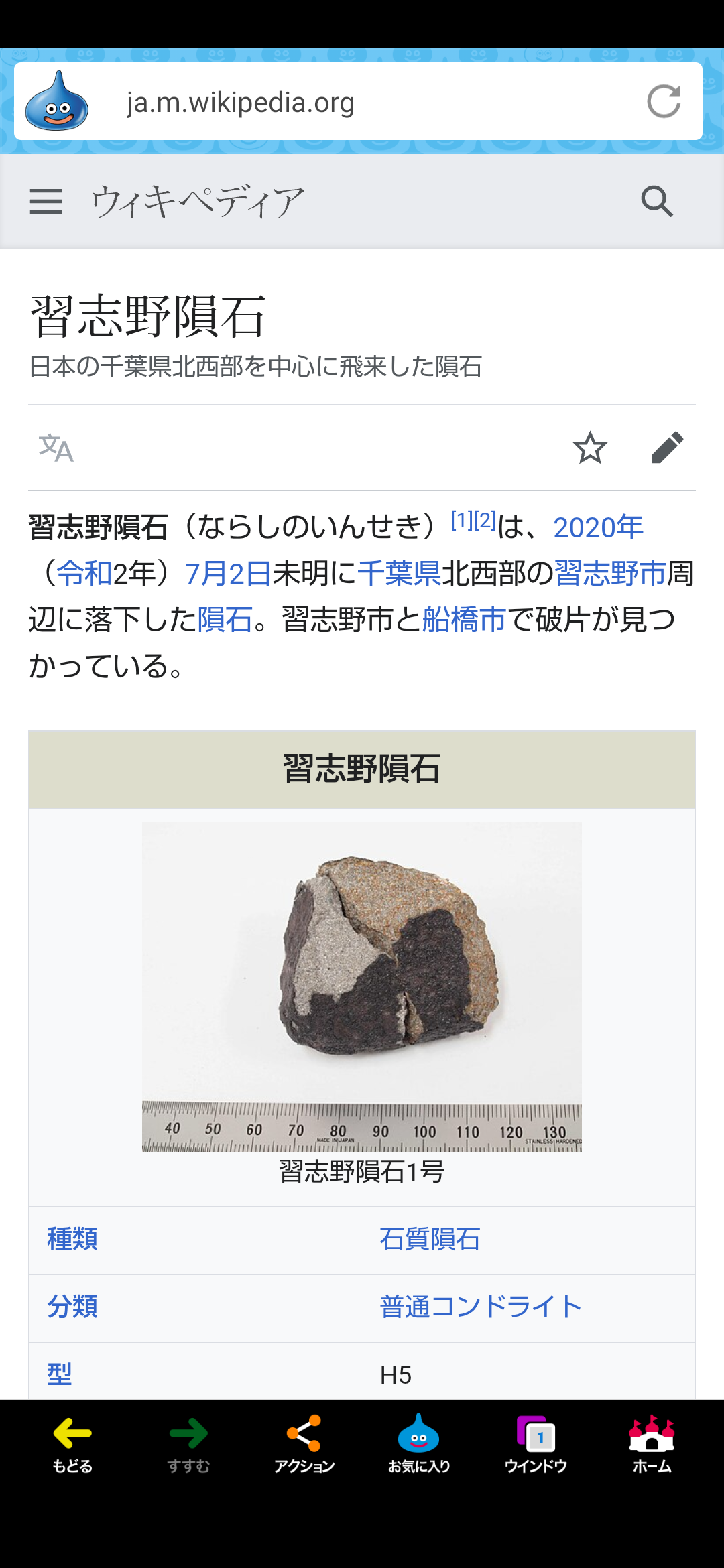The height and width of the screenshot is (1568, 724).
Task: Add article to watchlist with star
Action: pyautogui.click(x=590, y=448)
